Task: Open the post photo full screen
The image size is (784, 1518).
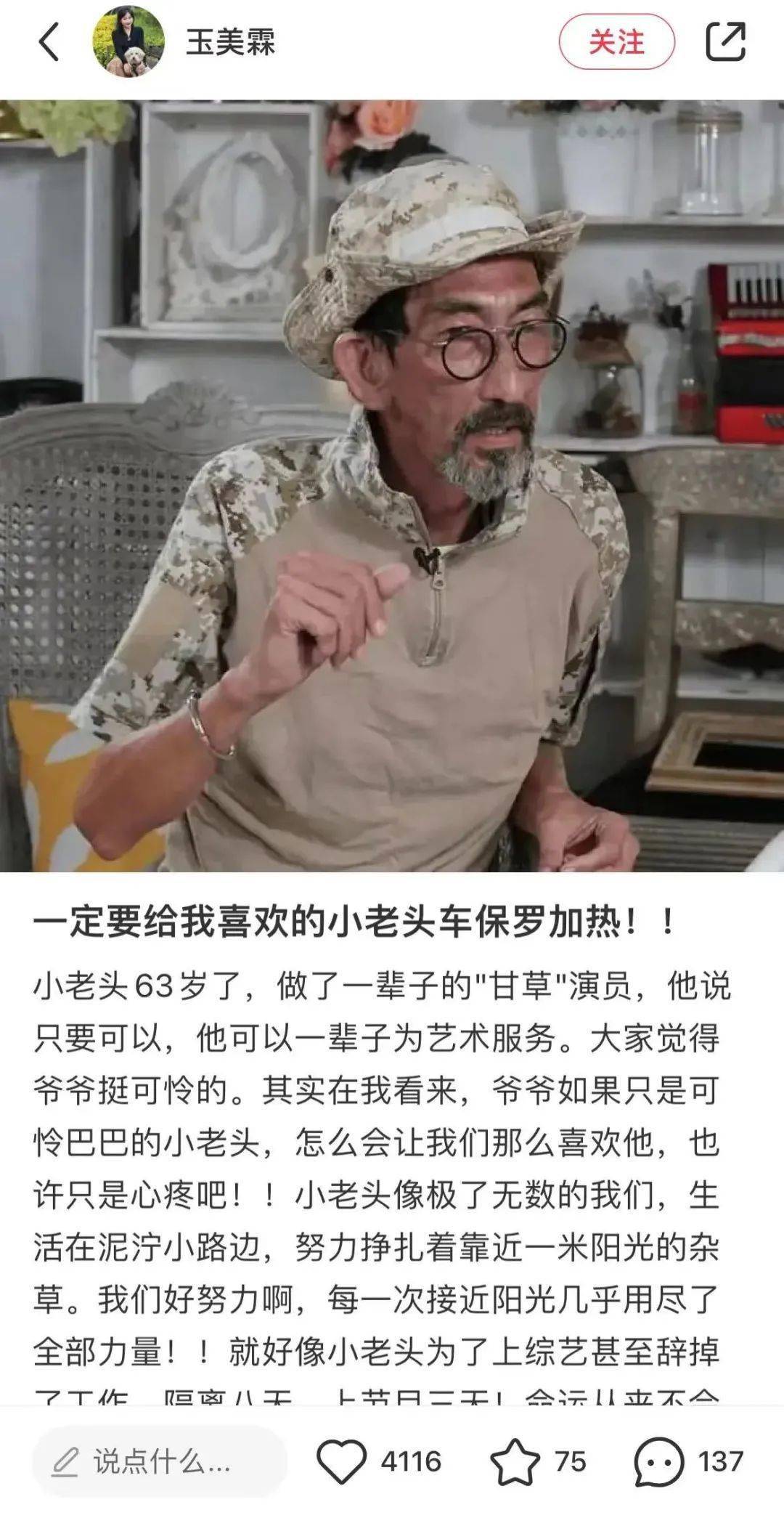Action: 392,485
